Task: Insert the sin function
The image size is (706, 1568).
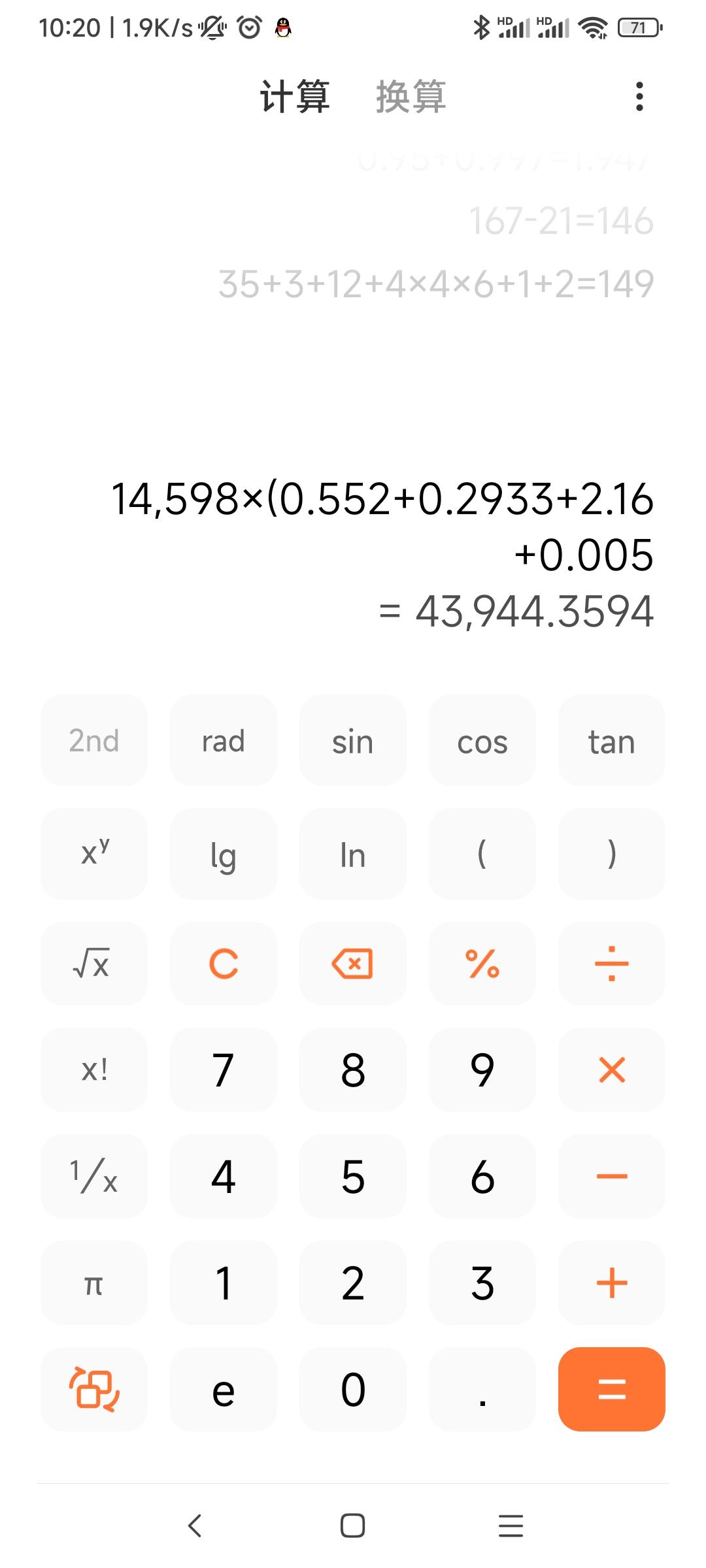Action: click(353, 740)
